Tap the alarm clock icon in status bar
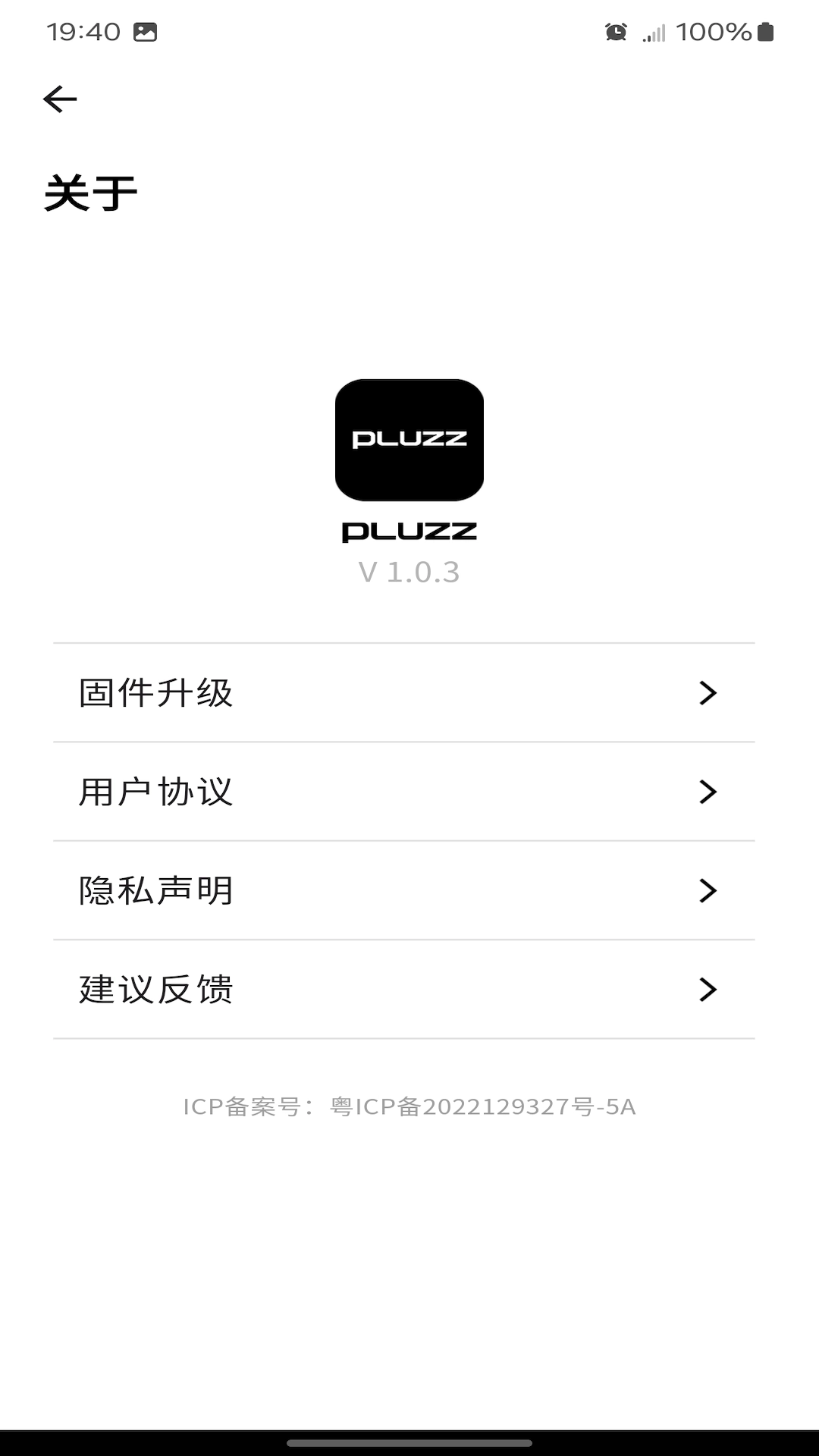Image resolution: width=819 pixels, height=1456 pixels. tap(615, 33)
